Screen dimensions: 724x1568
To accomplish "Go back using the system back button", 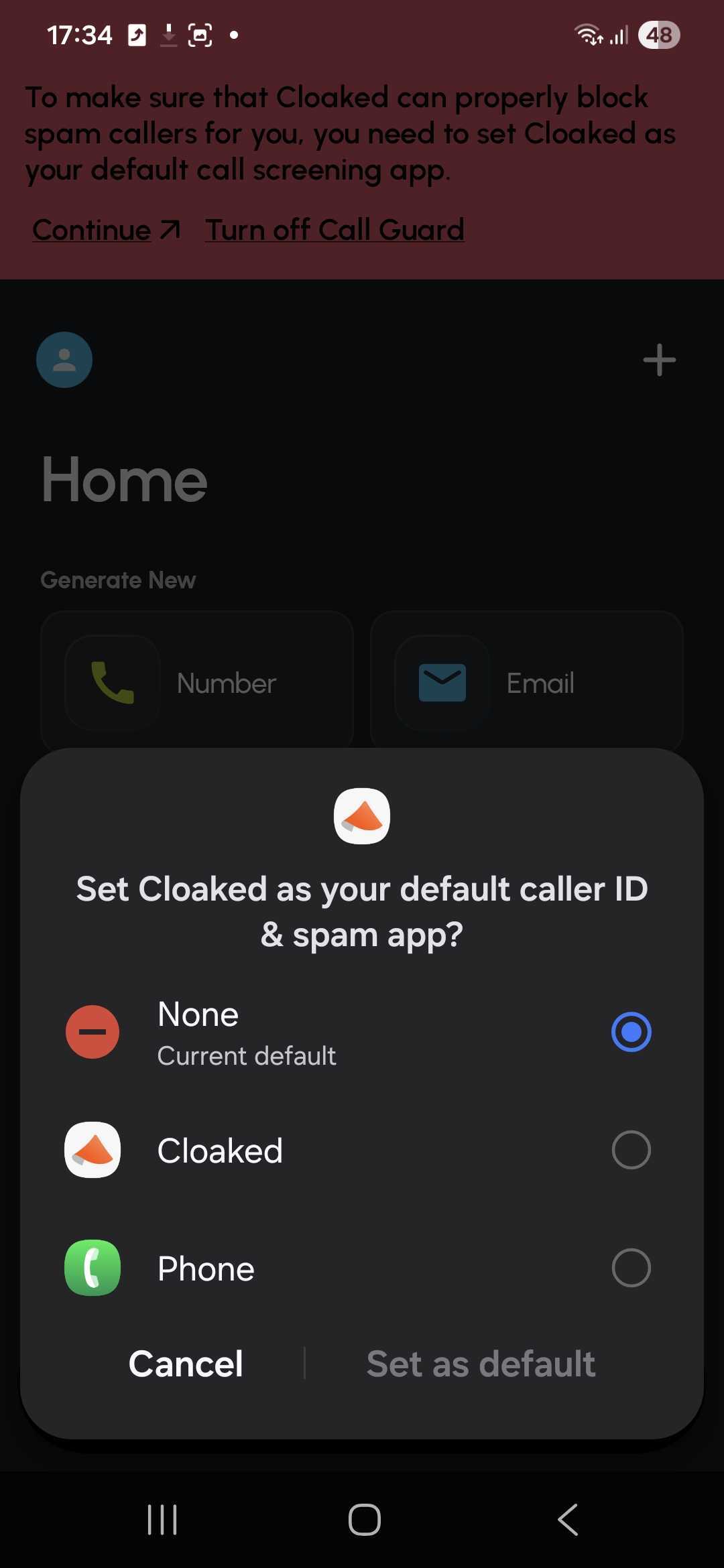I will tap(568, 1519).
